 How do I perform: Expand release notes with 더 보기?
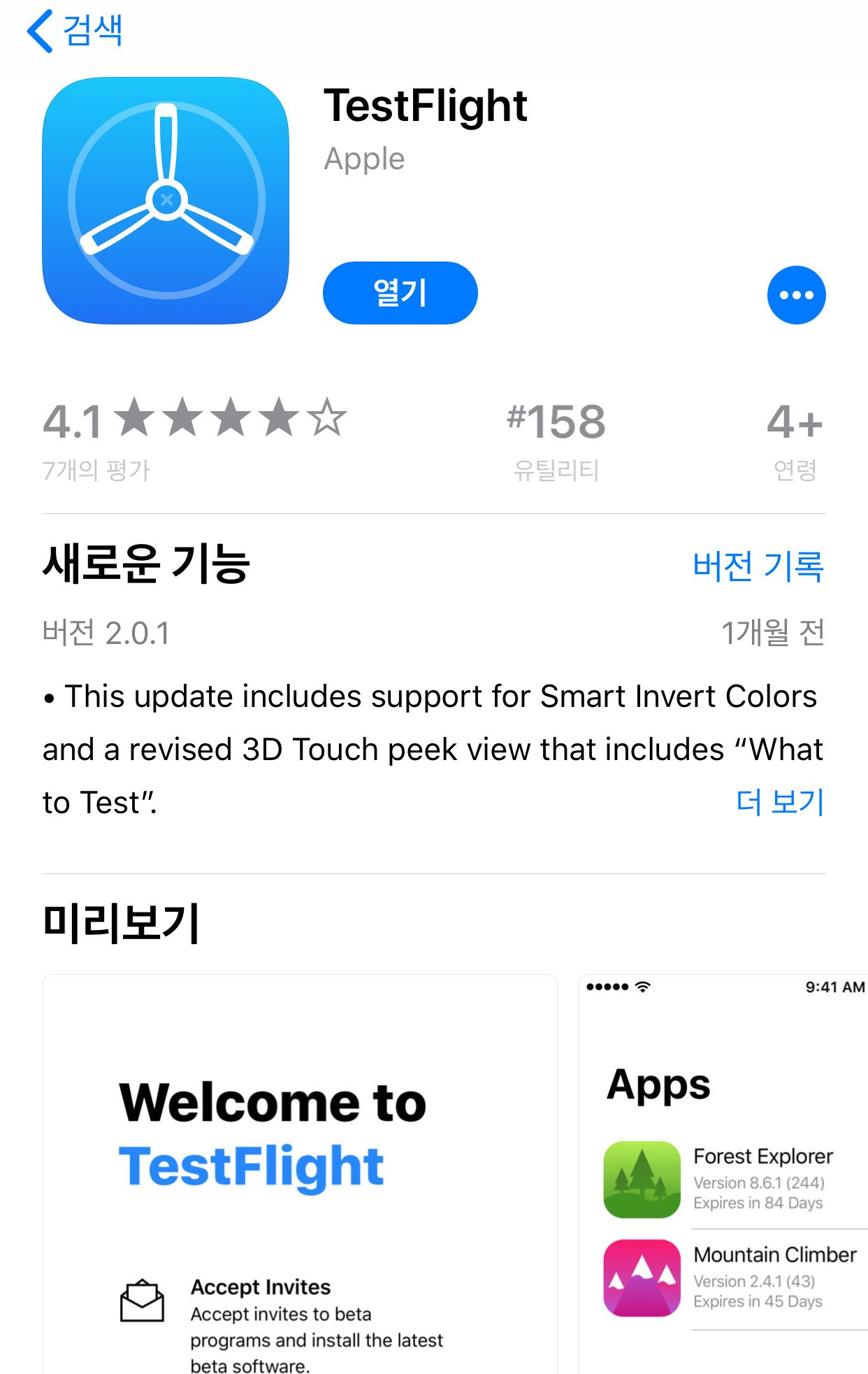[780, 802]
